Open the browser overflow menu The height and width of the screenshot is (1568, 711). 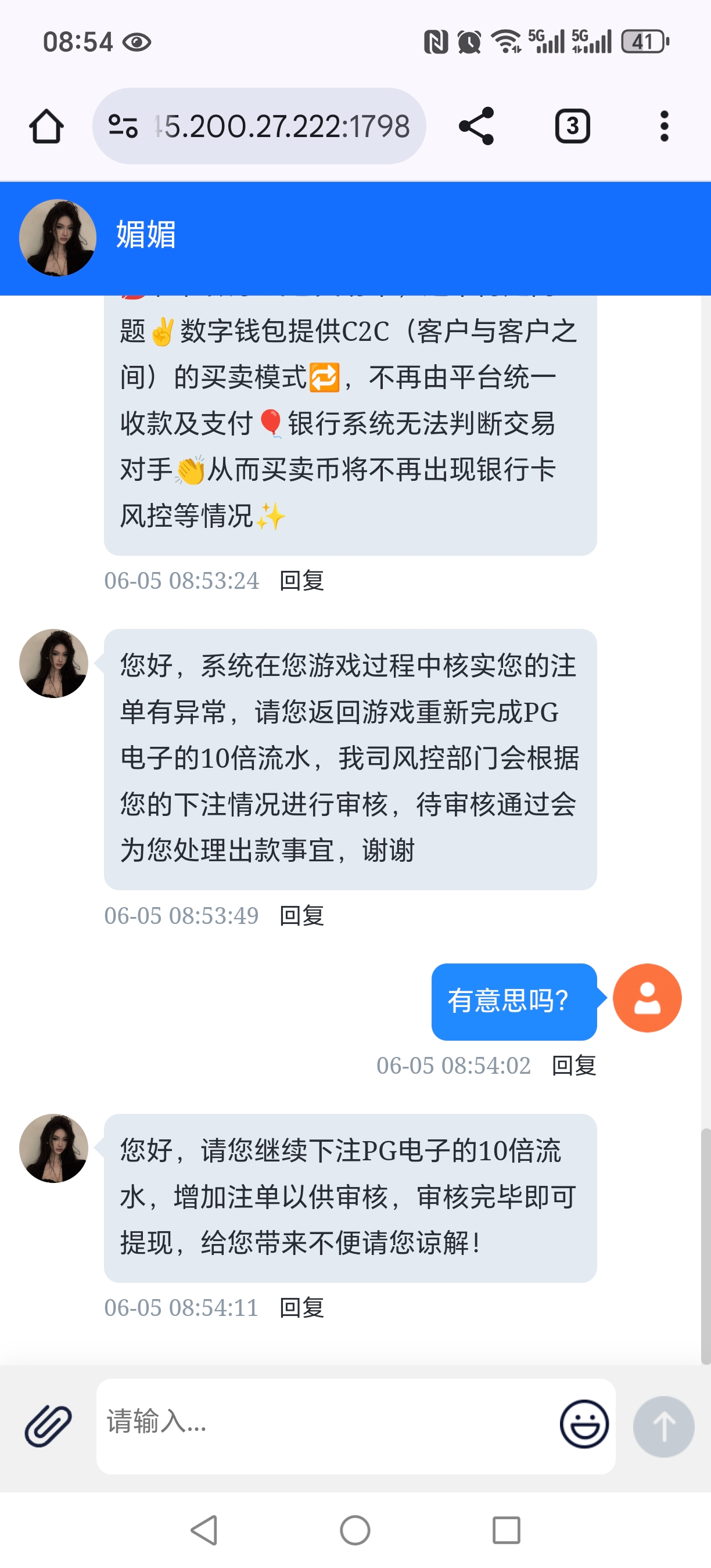coord(664,127)
